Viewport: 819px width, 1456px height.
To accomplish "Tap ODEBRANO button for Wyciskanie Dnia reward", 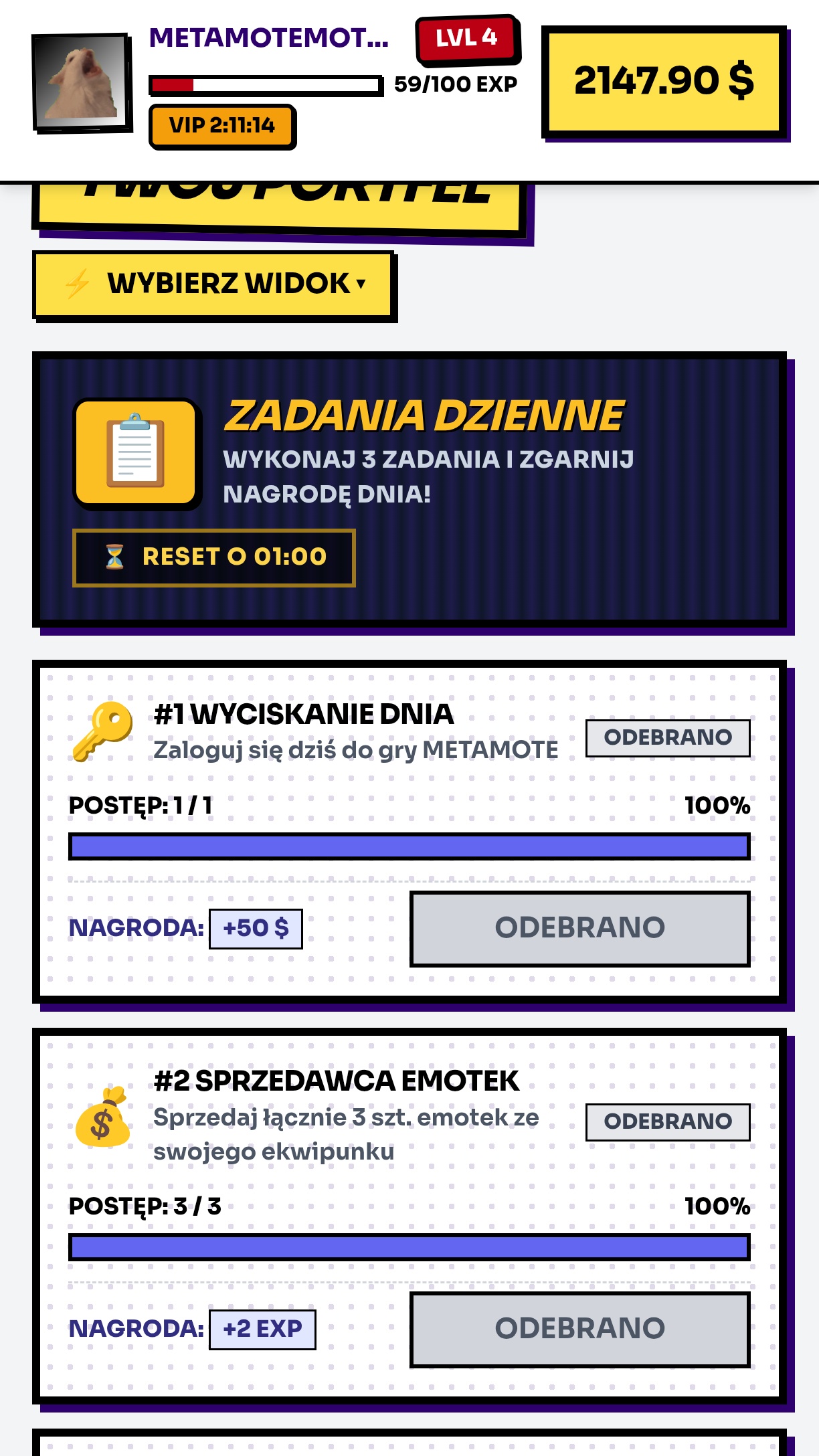I will point(580,928).
